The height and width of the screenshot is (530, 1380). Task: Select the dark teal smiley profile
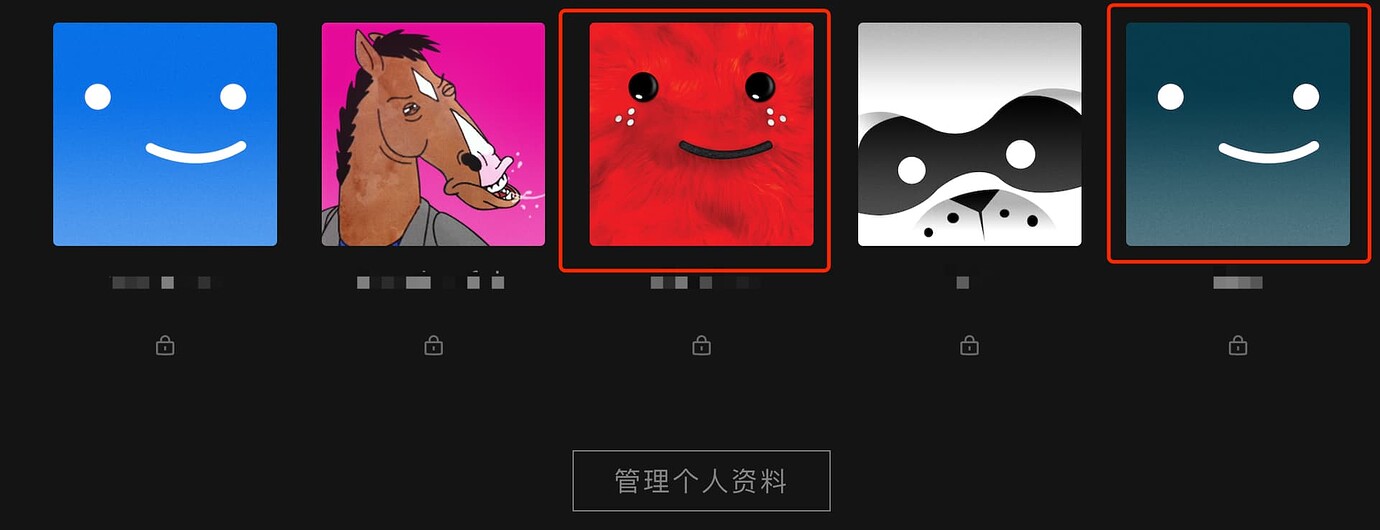click(1237, 134)
